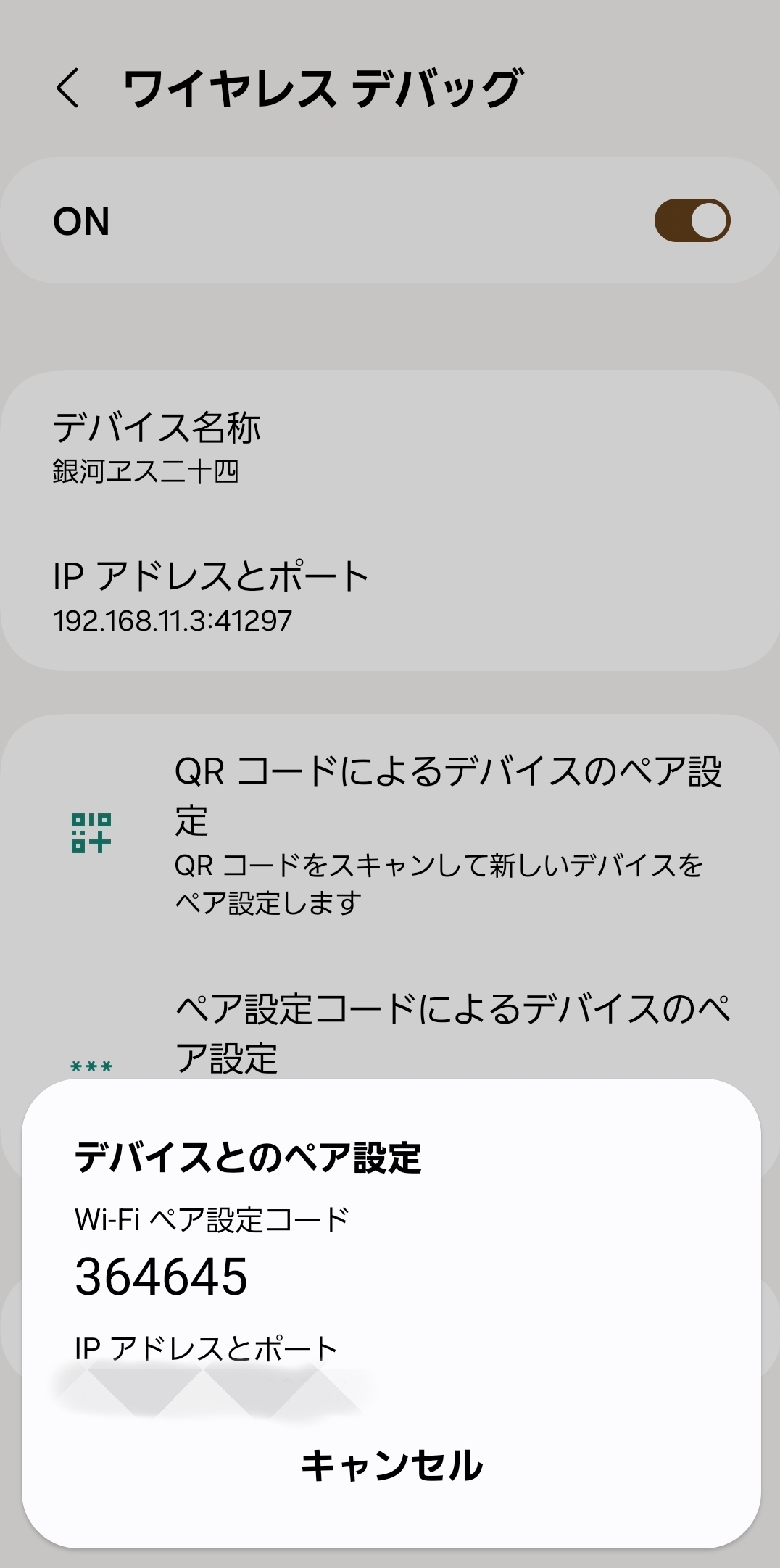Screen dimensions: 780x1568
Task: Select ペア設定コードによるデバイスのペア設定
Action: point(452,1032)
